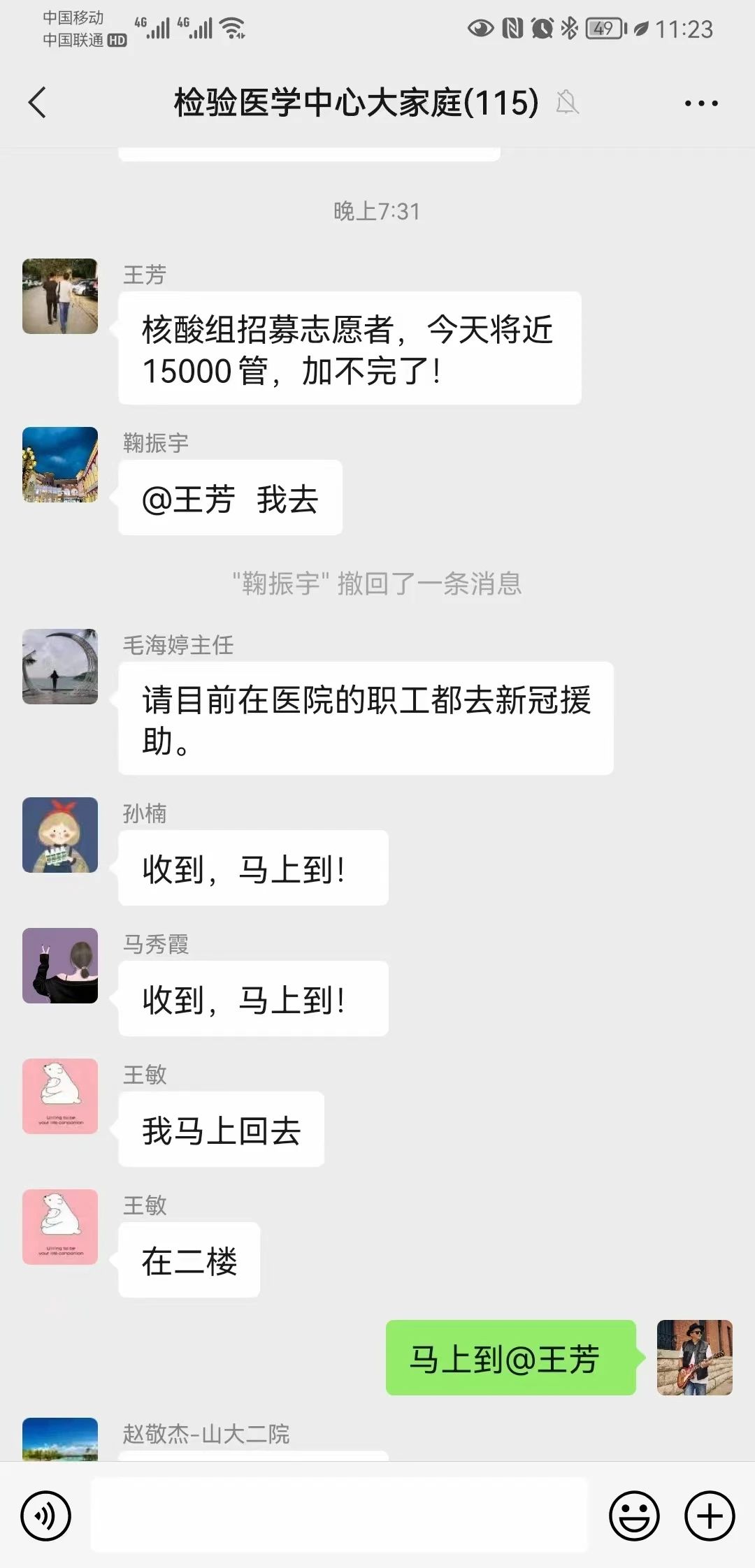The image size is (755, 1568).
Task: Open 王敏's avatar beside 在二楼
Action: 60,1227
